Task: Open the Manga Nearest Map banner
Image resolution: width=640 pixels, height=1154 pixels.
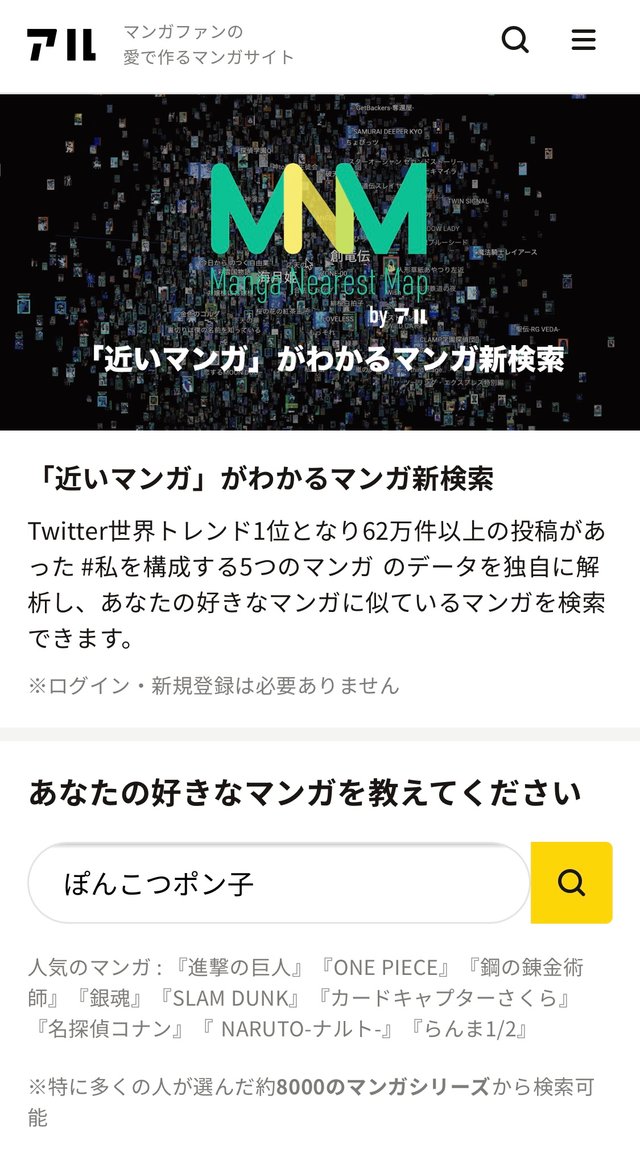Action: [x=320, y=262]
